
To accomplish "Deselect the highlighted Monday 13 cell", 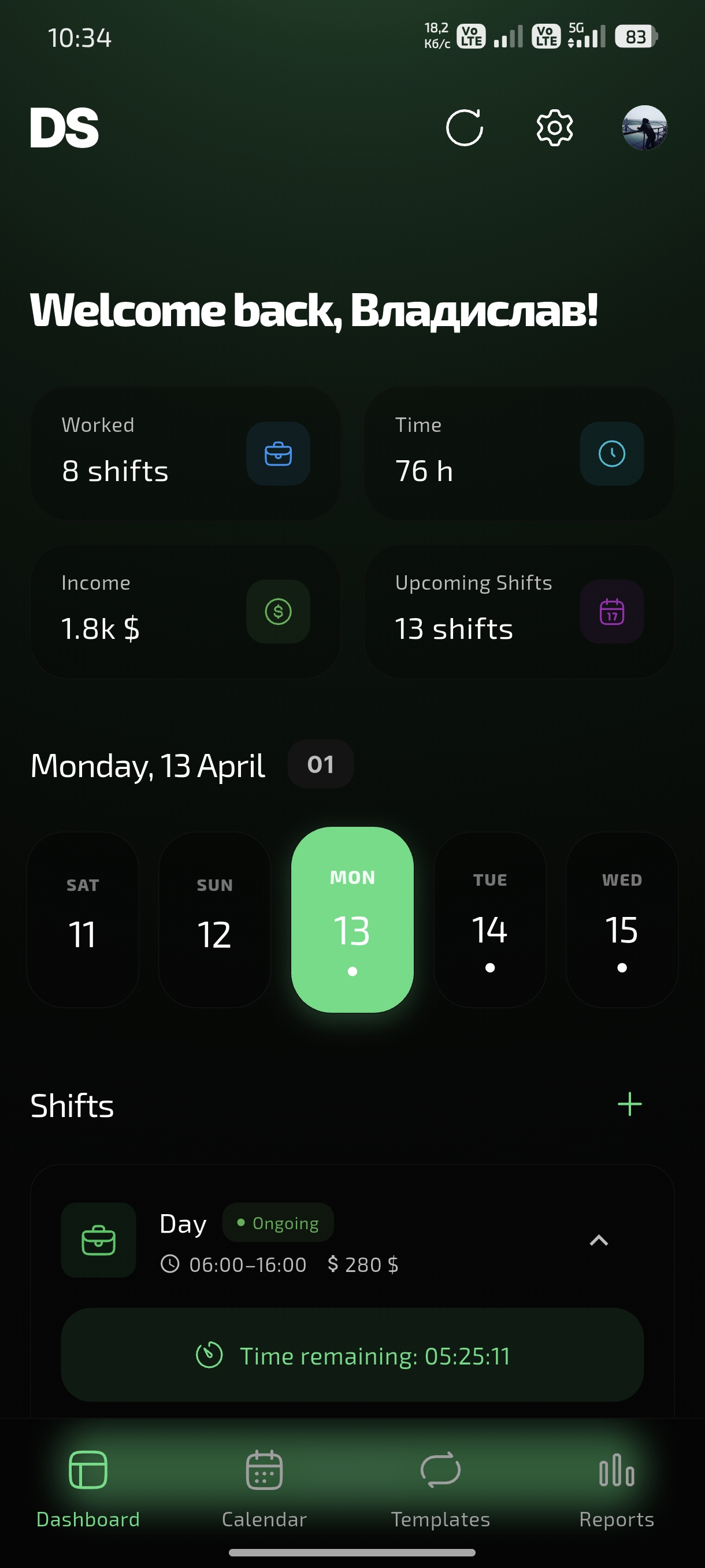I will click(352, 921).
